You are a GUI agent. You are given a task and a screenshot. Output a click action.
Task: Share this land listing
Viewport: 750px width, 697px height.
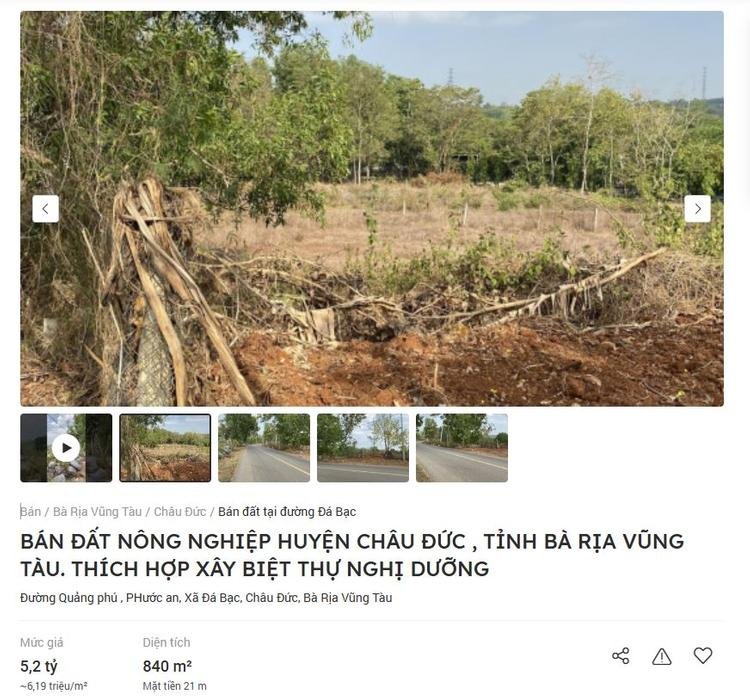pyautogui.click(x=621, y=656)
